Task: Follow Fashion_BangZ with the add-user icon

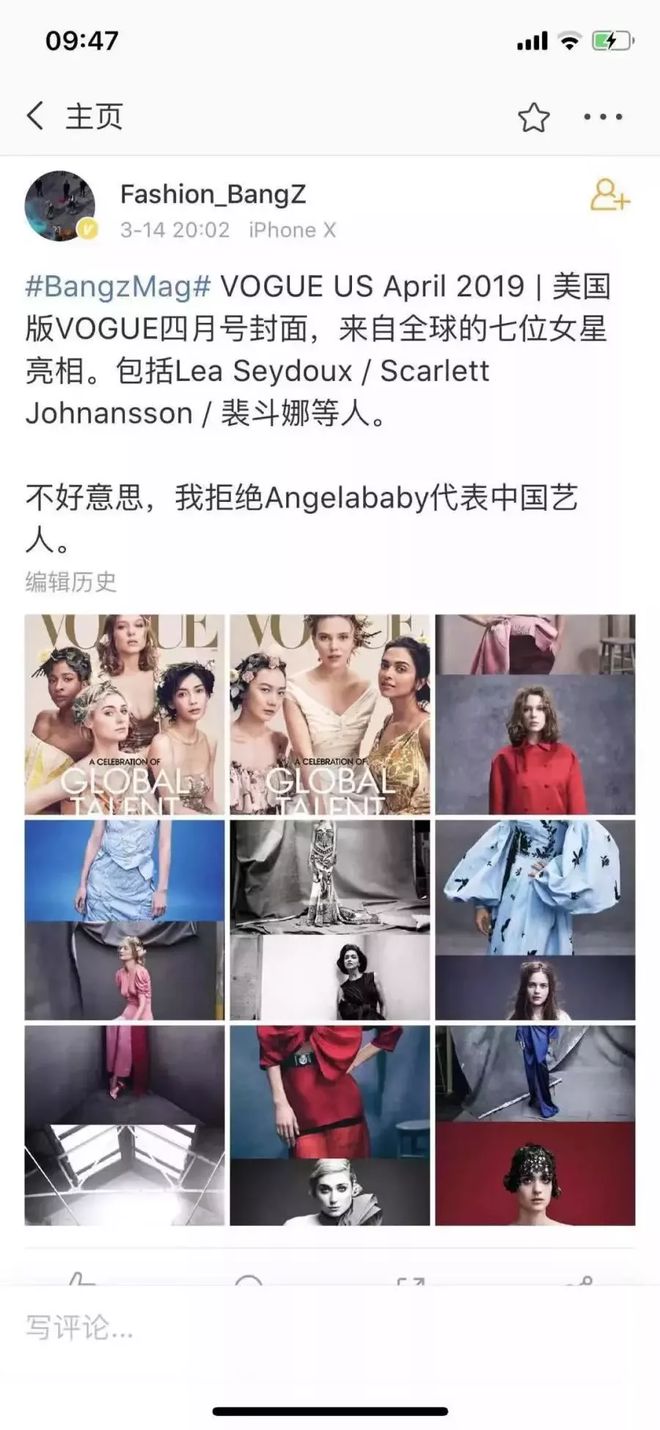Action: pyautogui.click(x=609, y=195)
